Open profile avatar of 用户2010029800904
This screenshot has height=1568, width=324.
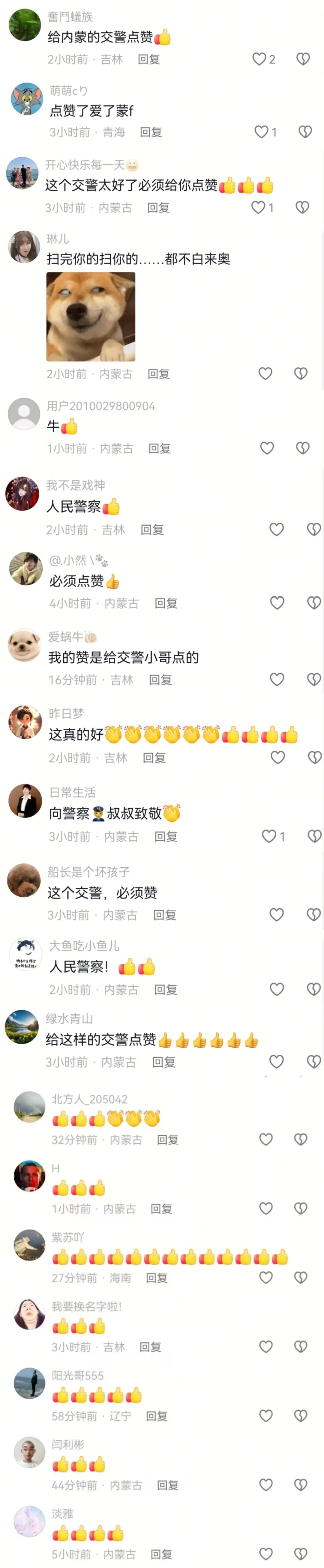point(24,414)
